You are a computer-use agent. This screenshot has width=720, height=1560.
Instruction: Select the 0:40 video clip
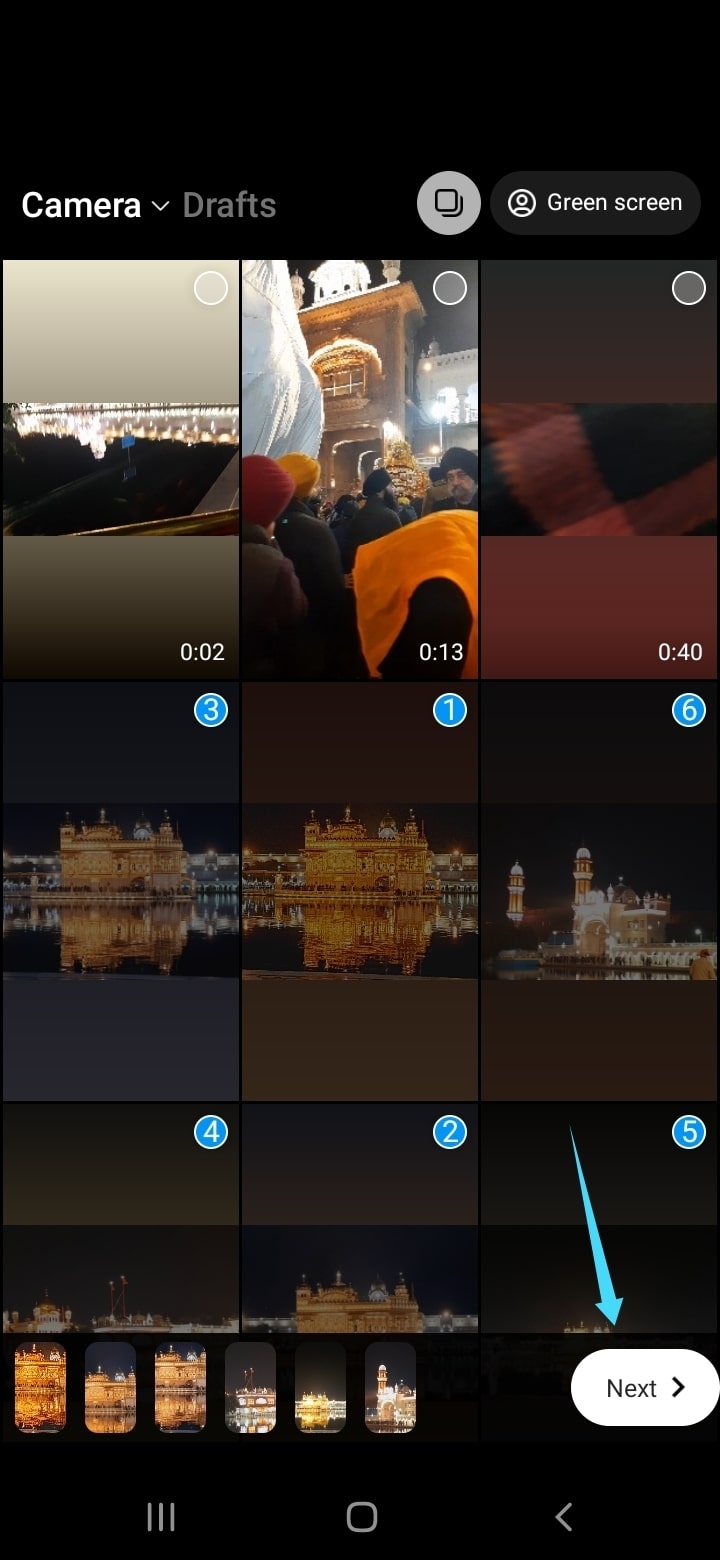coord(599,469)
